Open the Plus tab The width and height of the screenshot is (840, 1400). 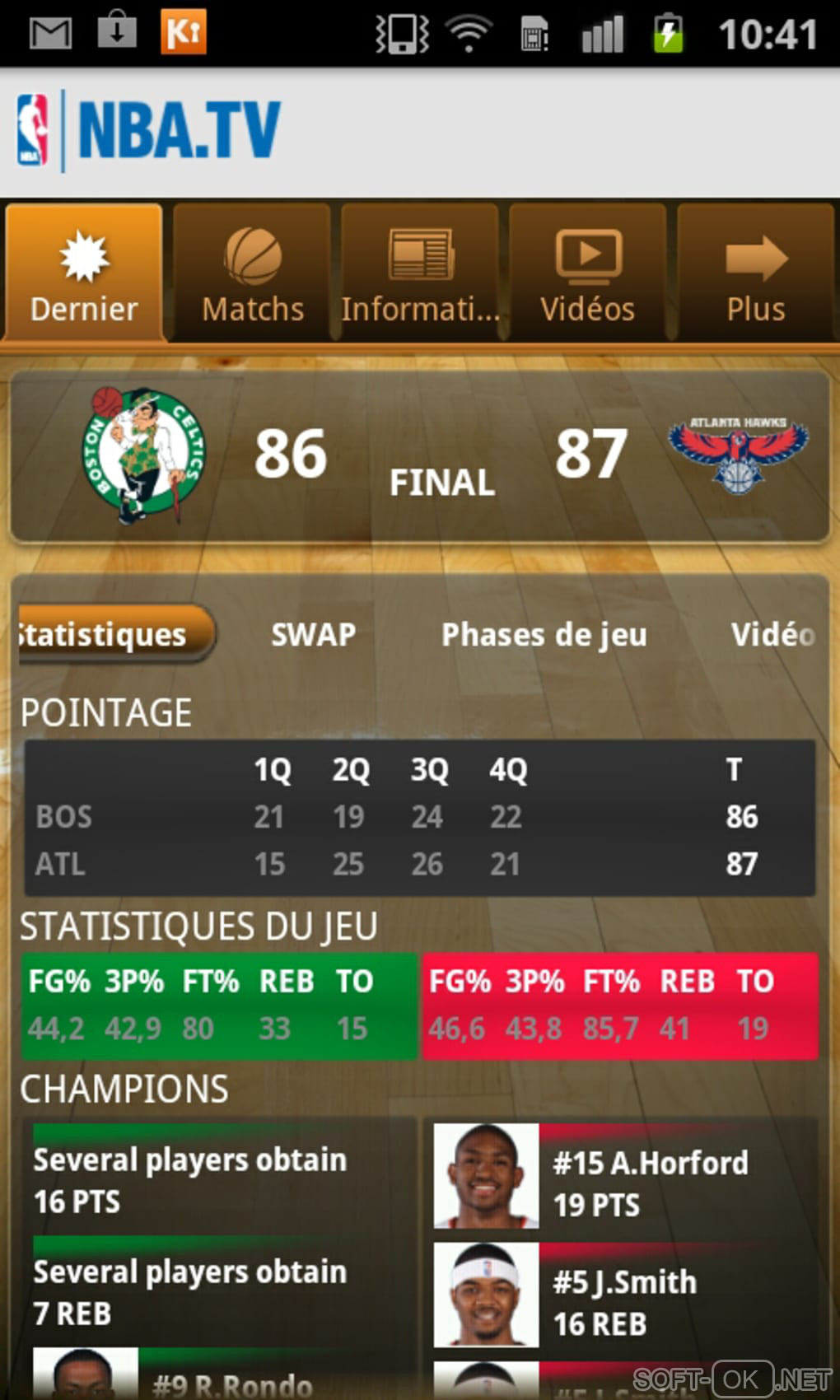[x=755, y=273]
